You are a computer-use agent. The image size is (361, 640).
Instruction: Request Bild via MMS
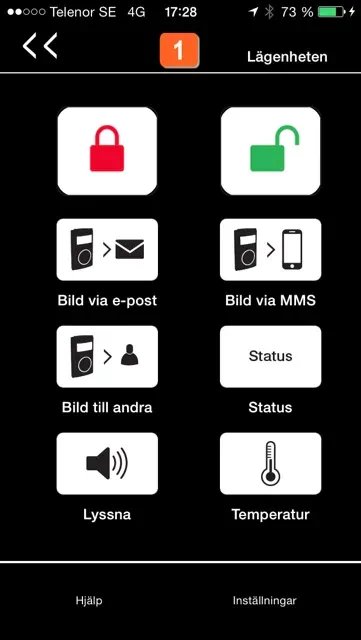(x=270, y=249)
